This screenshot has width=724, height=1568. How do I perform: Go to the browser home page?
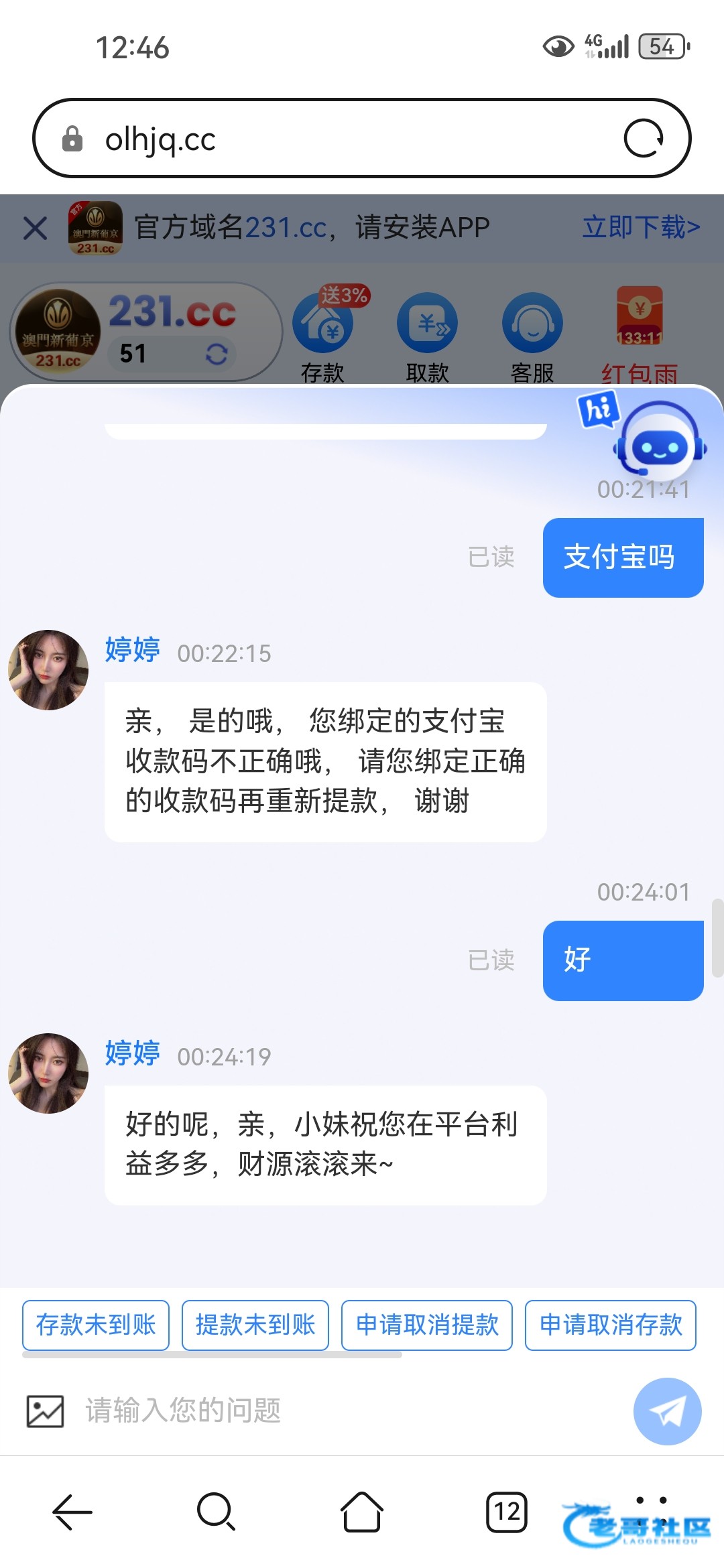362,1512
